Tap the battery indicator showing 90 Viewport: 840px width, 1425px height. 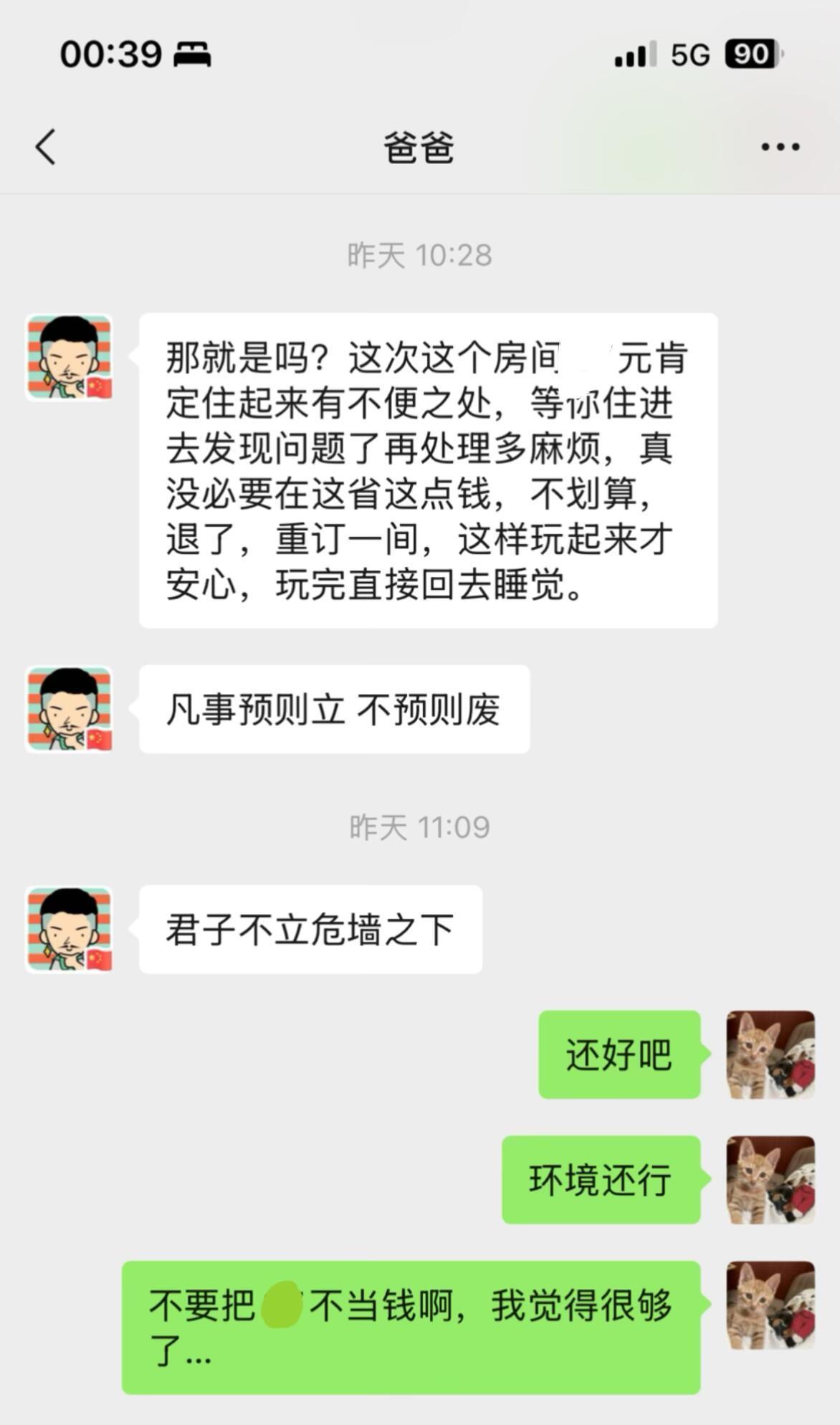pyautogui.click(x=749, y=54)
